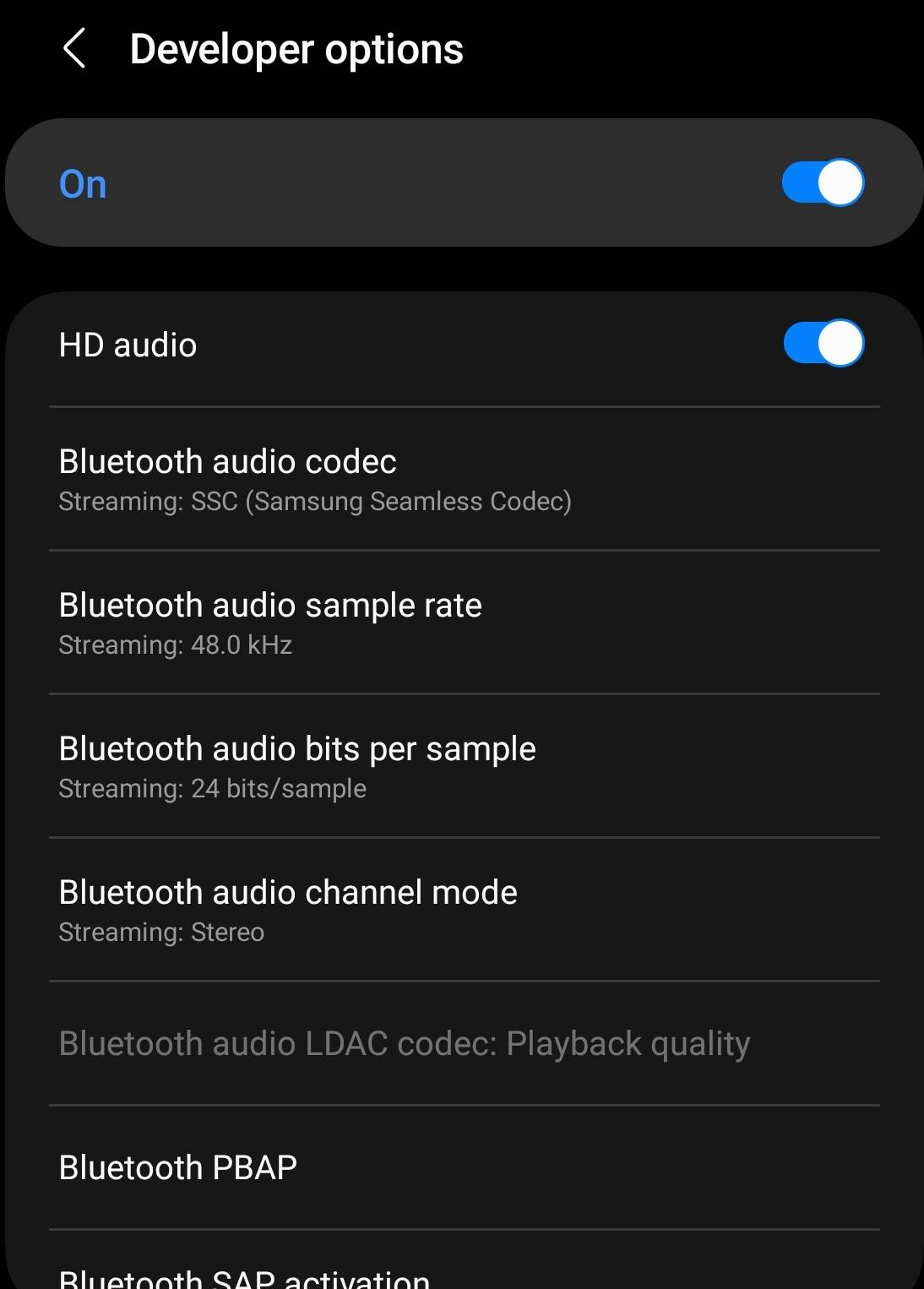Image resolution: width=924 pixels, height=1289 pixels.
Task: Tap the Streaming: 48.0 kHz label
Action: pyautogui.click(x=175, y=644)
